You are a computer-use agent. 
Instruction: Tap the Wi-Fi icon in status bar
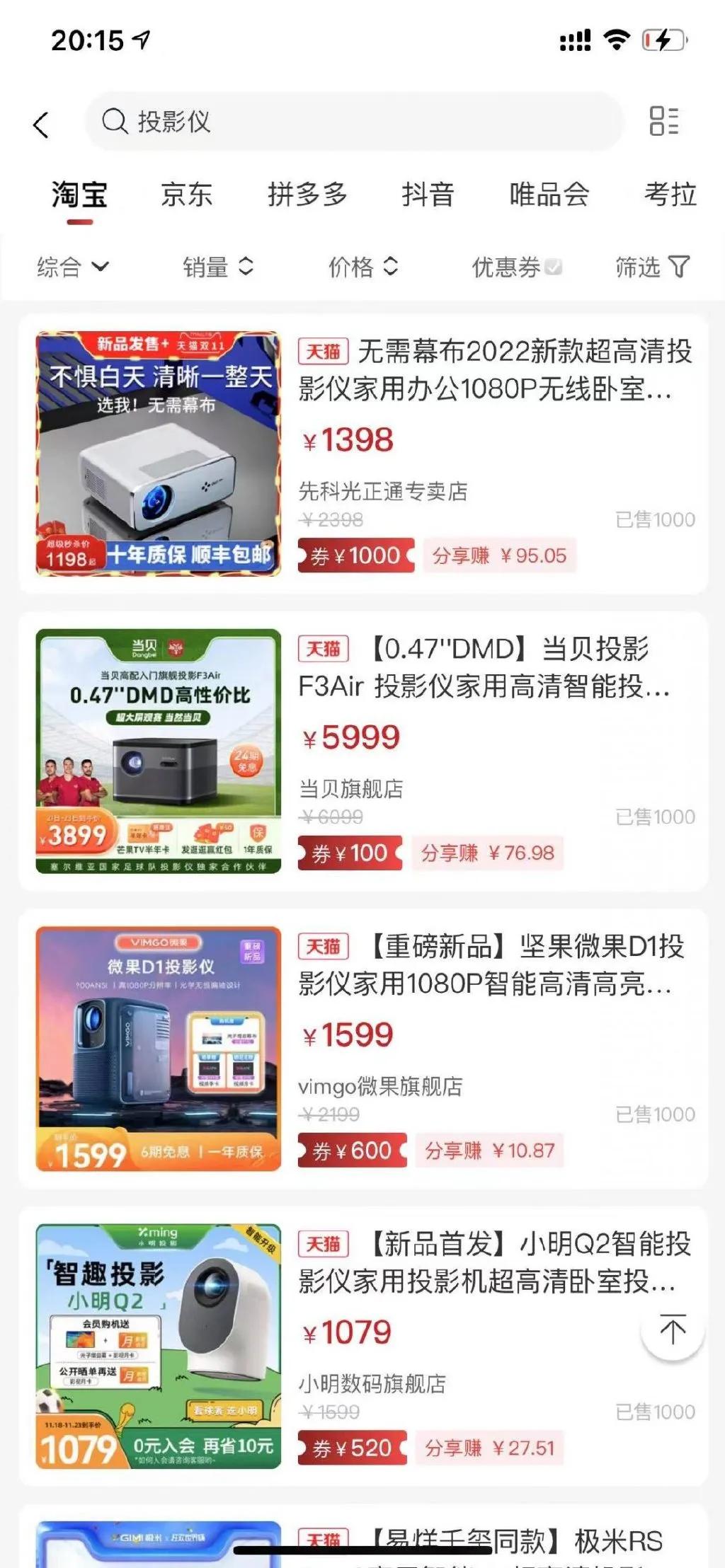click(615, 42)
